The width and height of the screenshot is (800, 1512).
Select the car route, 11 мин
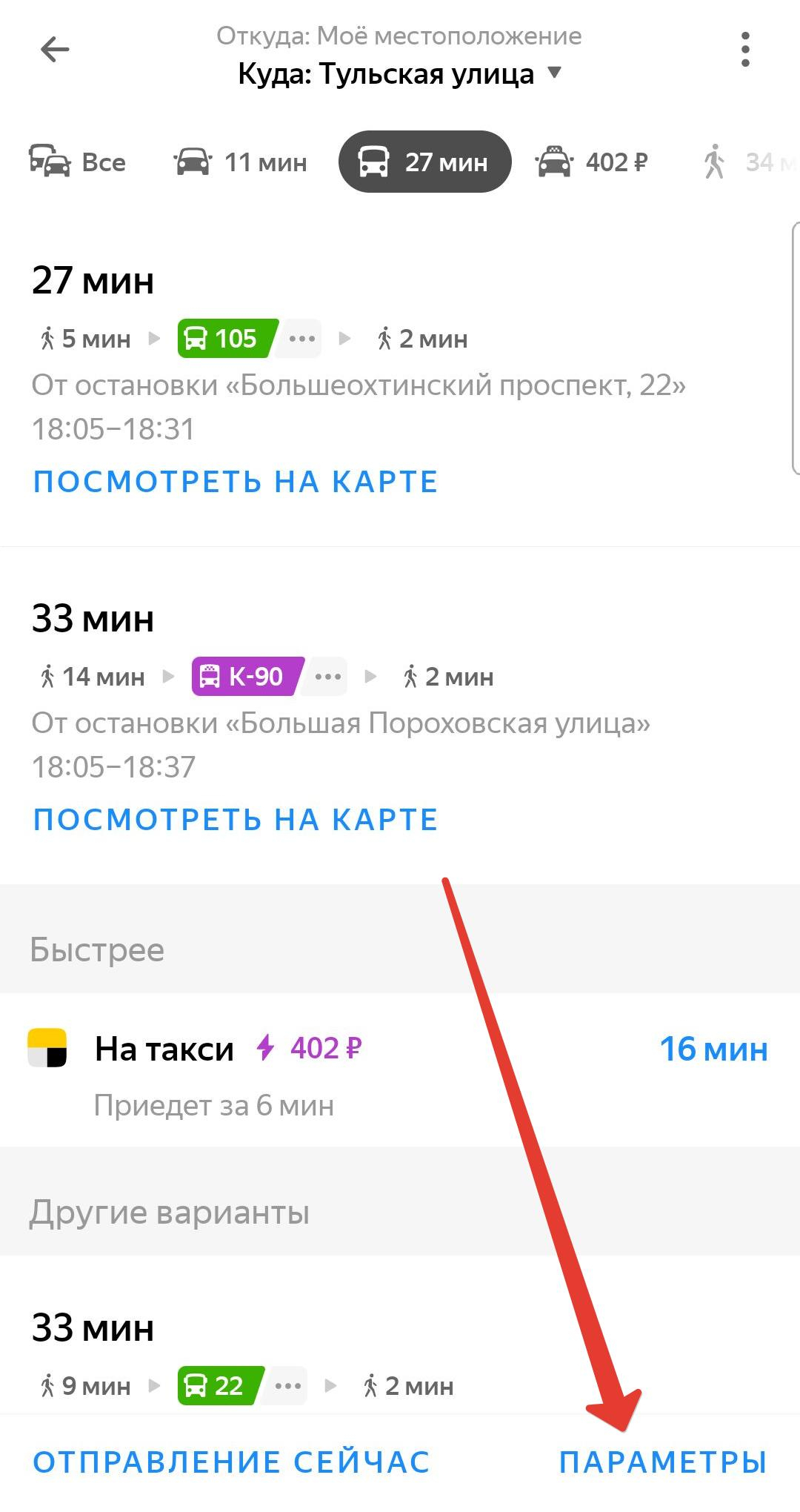240,162
